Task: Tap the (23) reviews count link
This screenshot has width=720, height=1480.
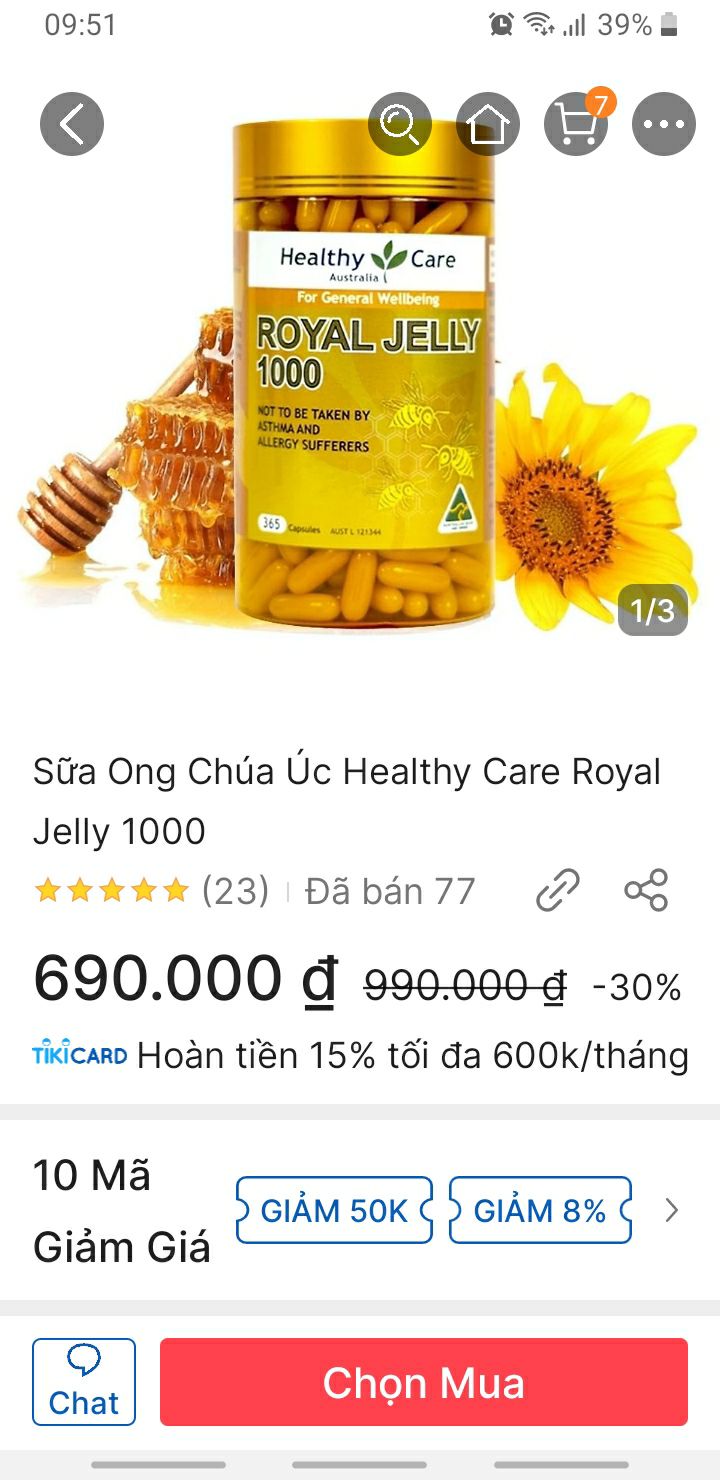Action: click(237, 889)
